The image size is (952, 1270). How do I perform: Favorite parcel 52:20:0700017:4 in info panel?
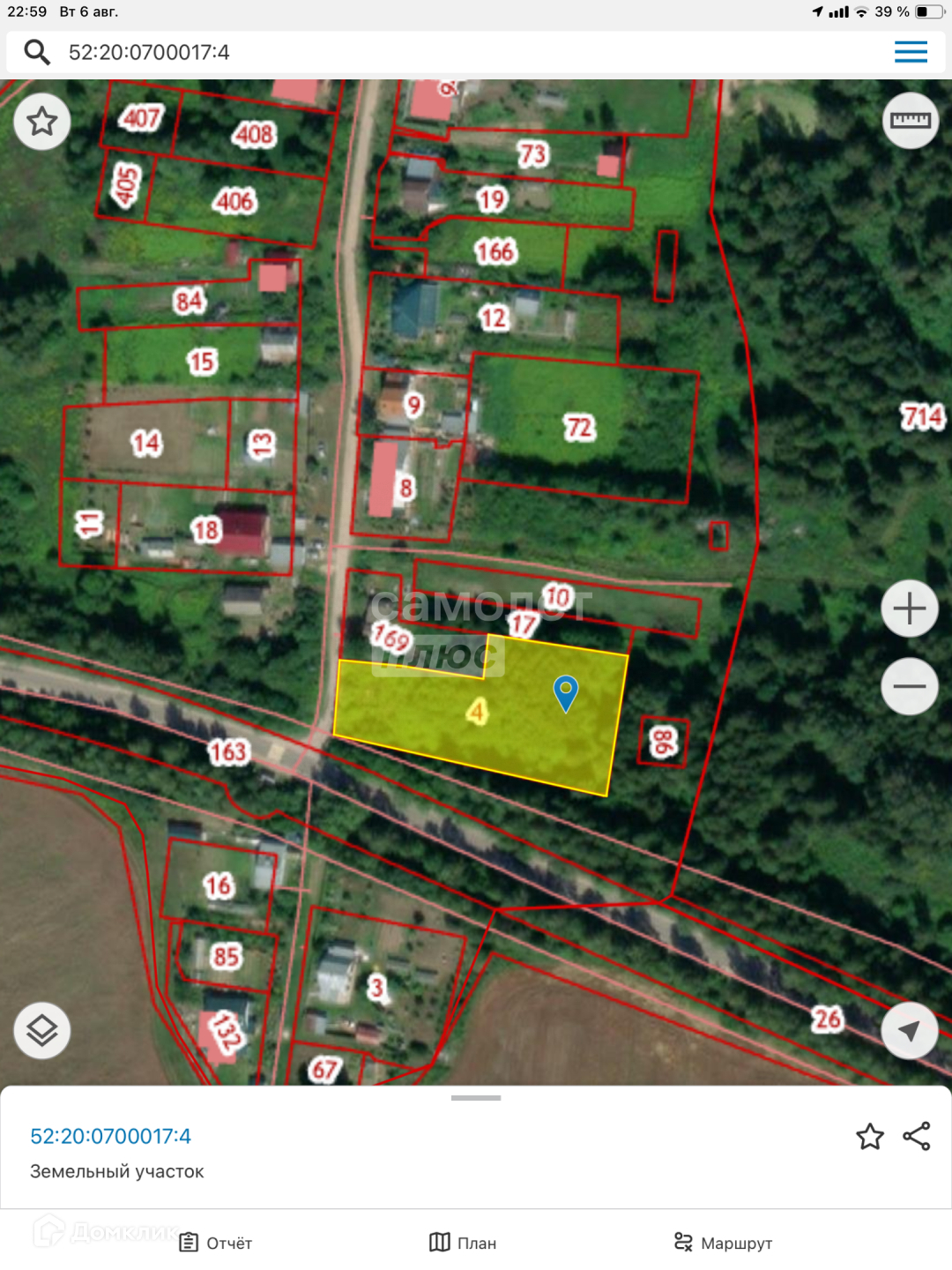(870, 1136)
